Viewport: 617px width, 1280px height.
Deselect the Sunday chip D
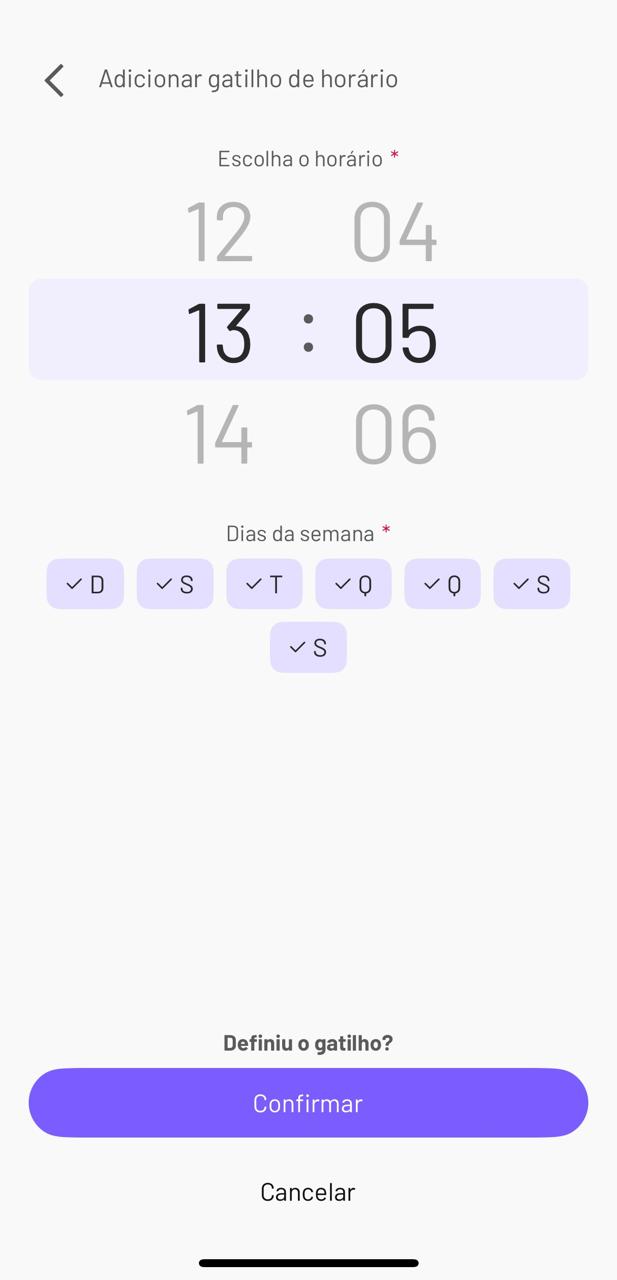point(85,584)
